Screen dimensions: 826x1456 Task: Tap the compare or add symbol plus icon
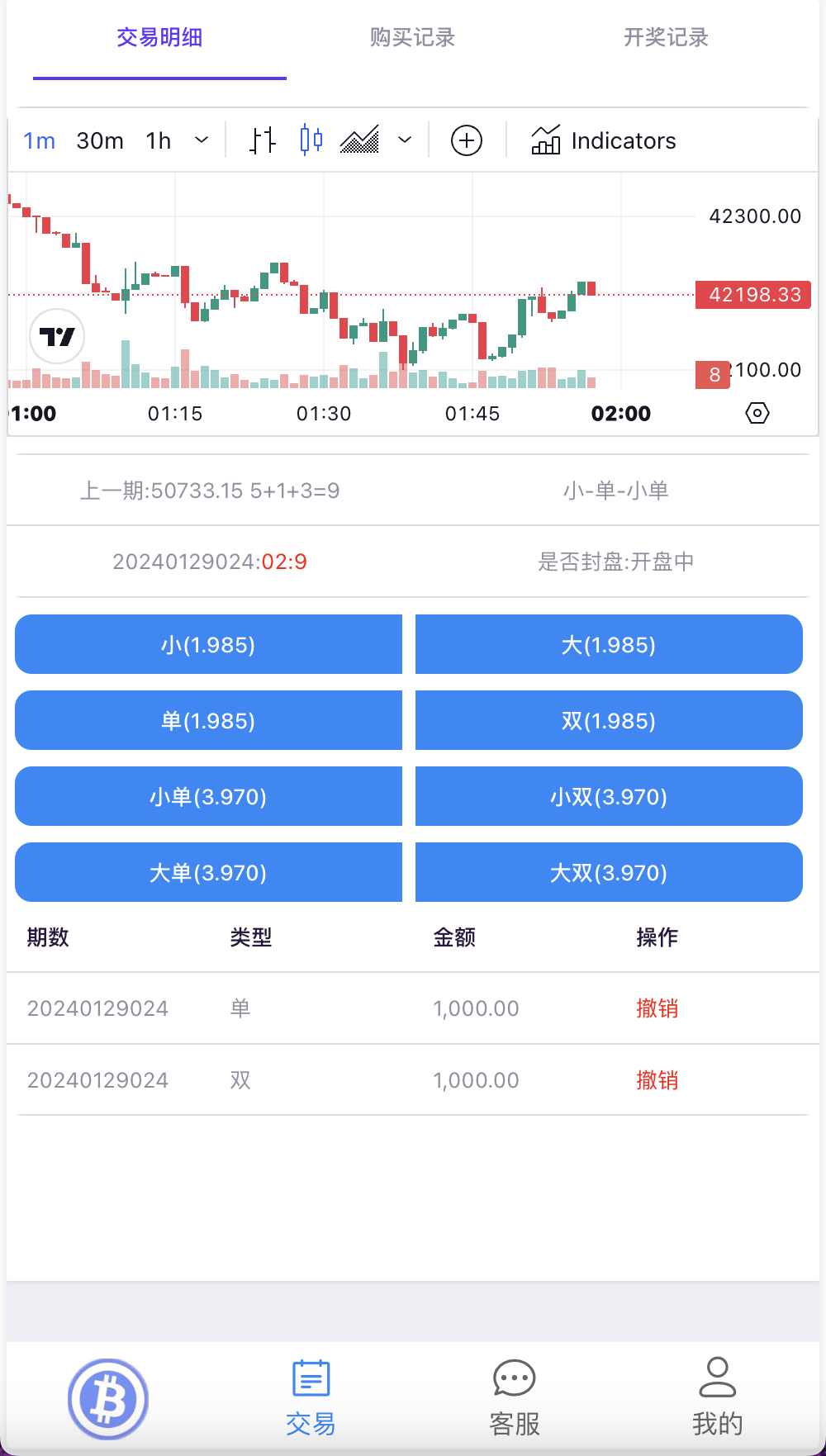pyautogui.click(x=467, y=140)
